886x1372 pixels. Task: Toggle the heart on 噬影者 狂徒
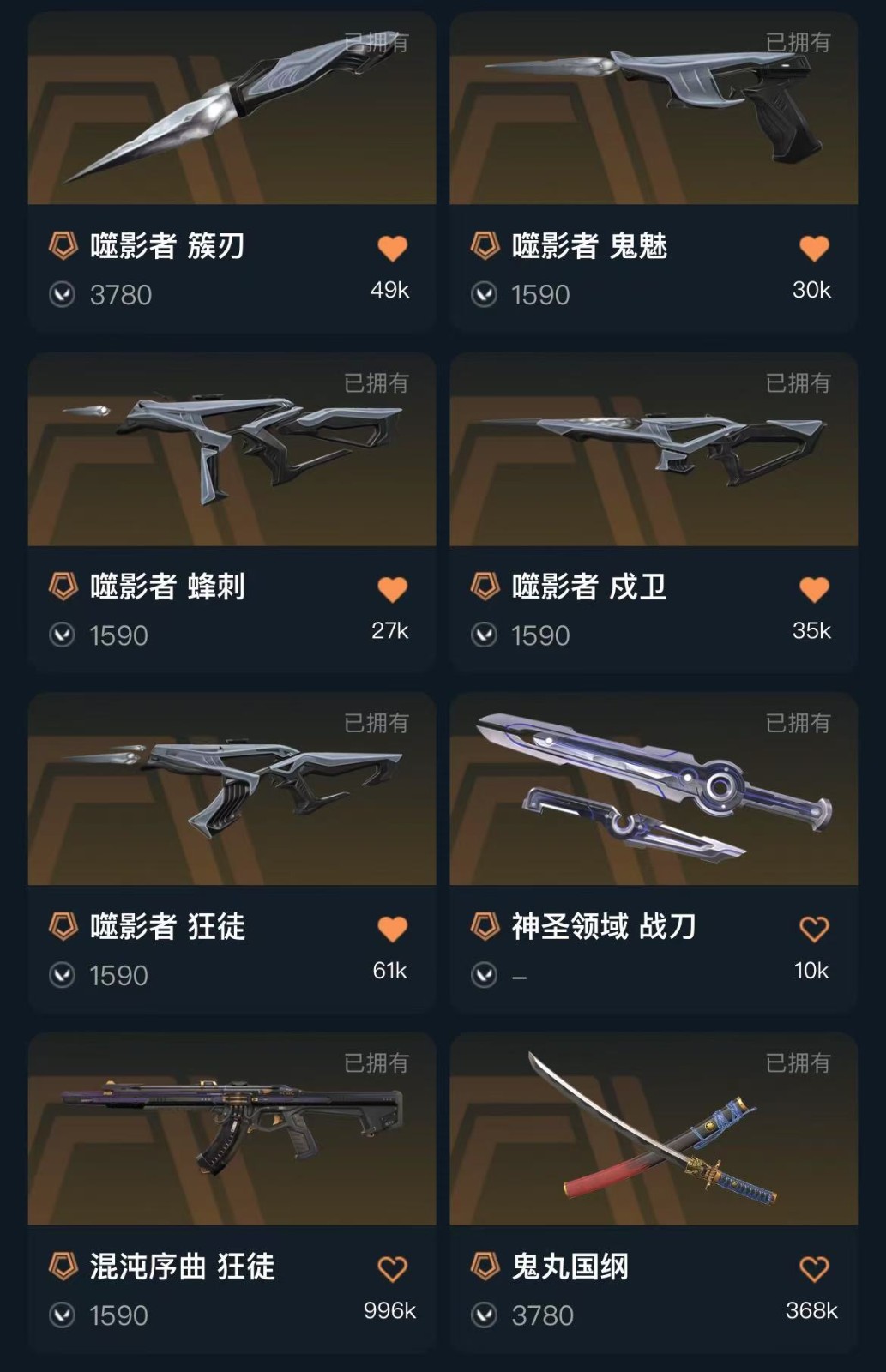point(392,929)
